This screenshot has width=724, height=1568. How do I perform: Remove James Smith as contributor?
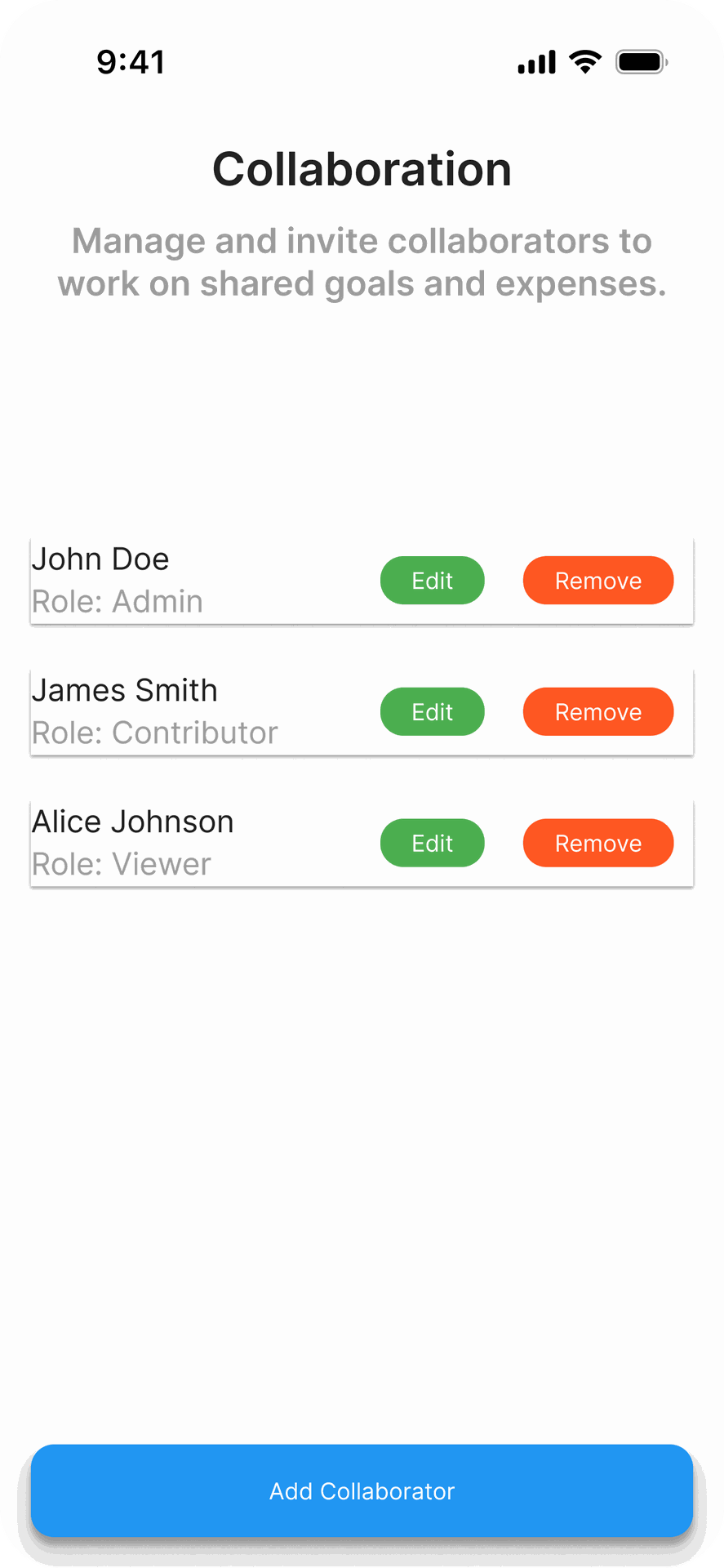(x=598, y=712)
